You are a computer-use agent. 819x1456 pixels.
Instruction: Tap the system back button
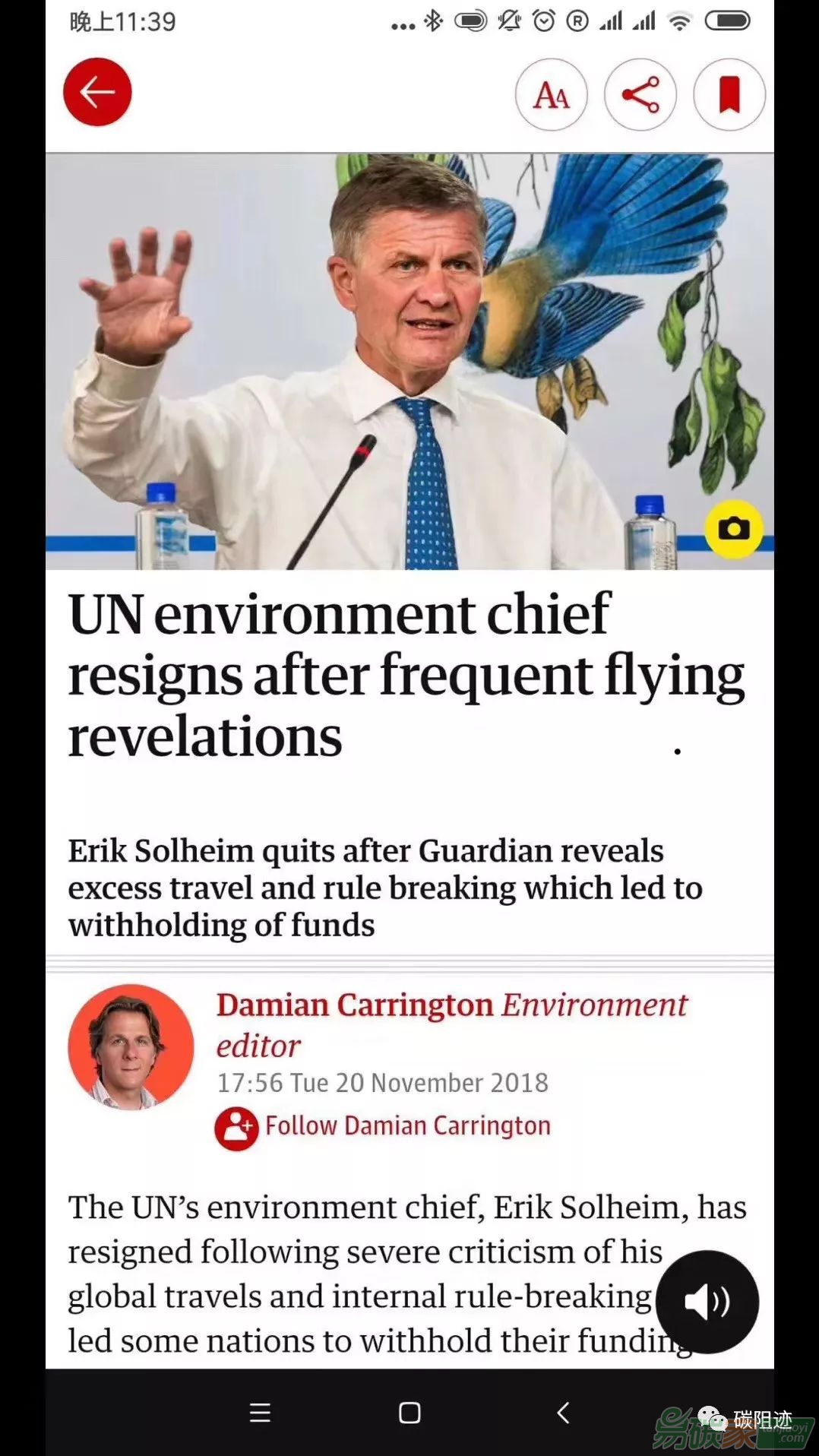click(x=563, y=1413)
